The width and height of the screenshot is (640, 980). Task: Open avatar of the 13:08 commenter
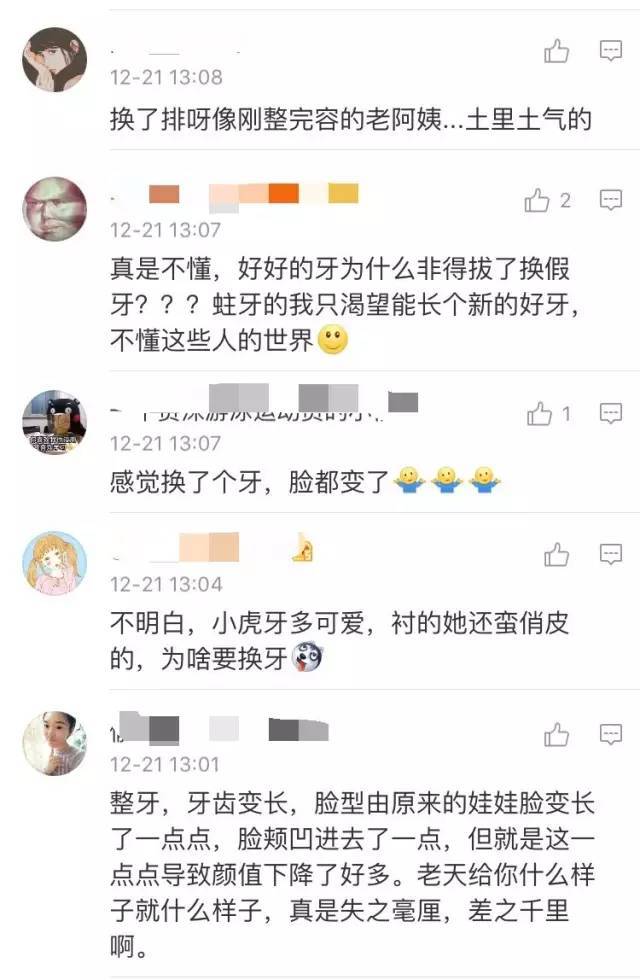pos(54,59)
